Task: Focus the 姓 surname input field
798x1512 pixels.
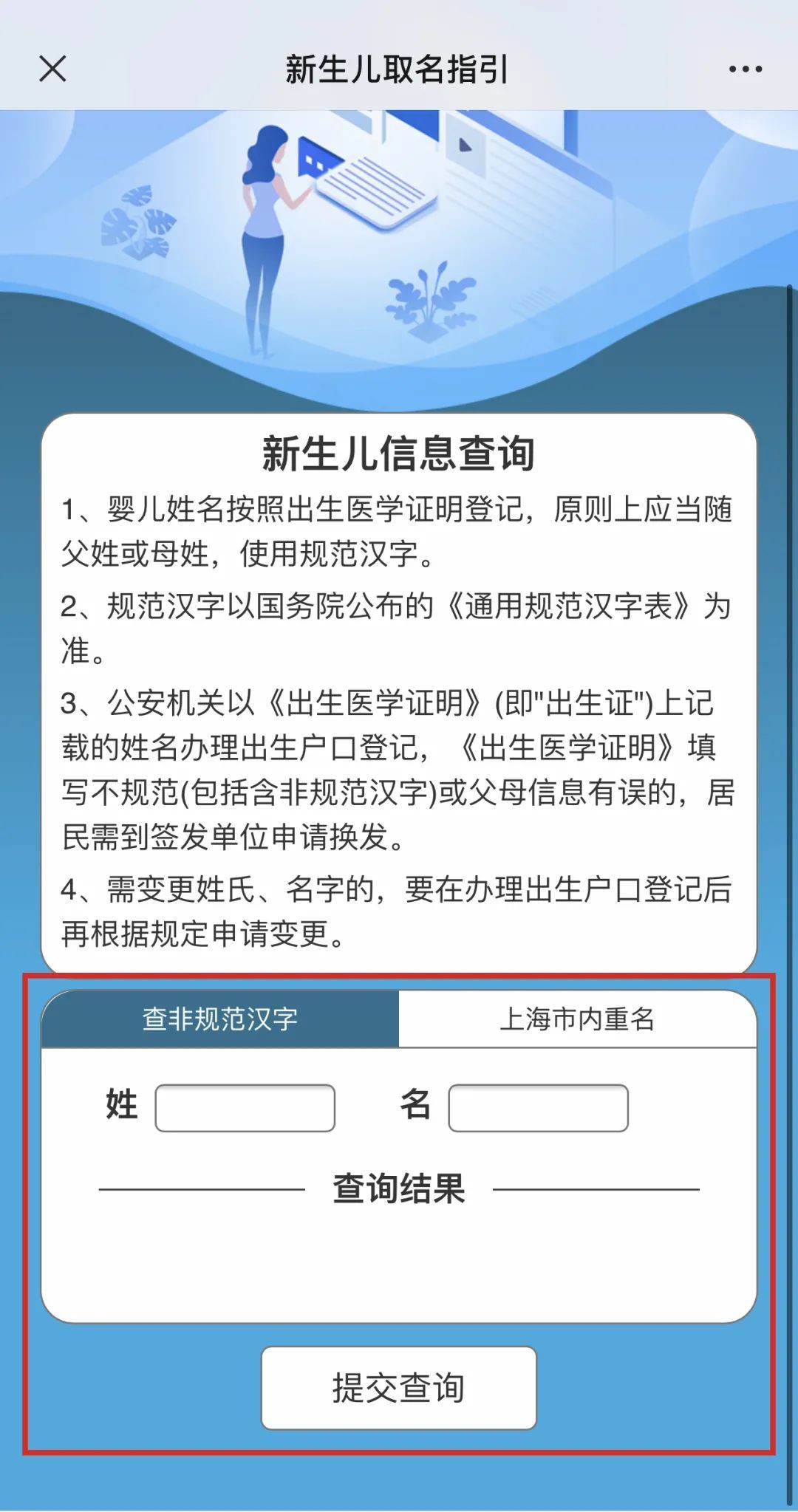Action: point(245,1108)
